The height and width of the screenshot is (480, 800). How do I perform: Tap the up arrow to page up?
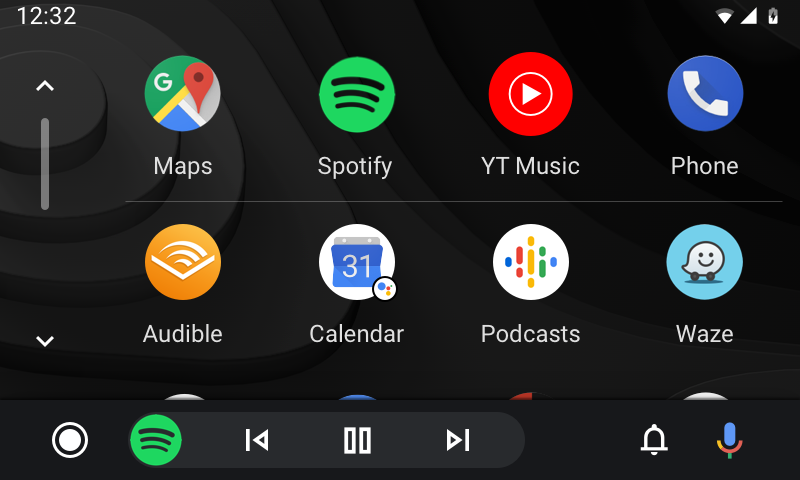[x=44, y=86]
